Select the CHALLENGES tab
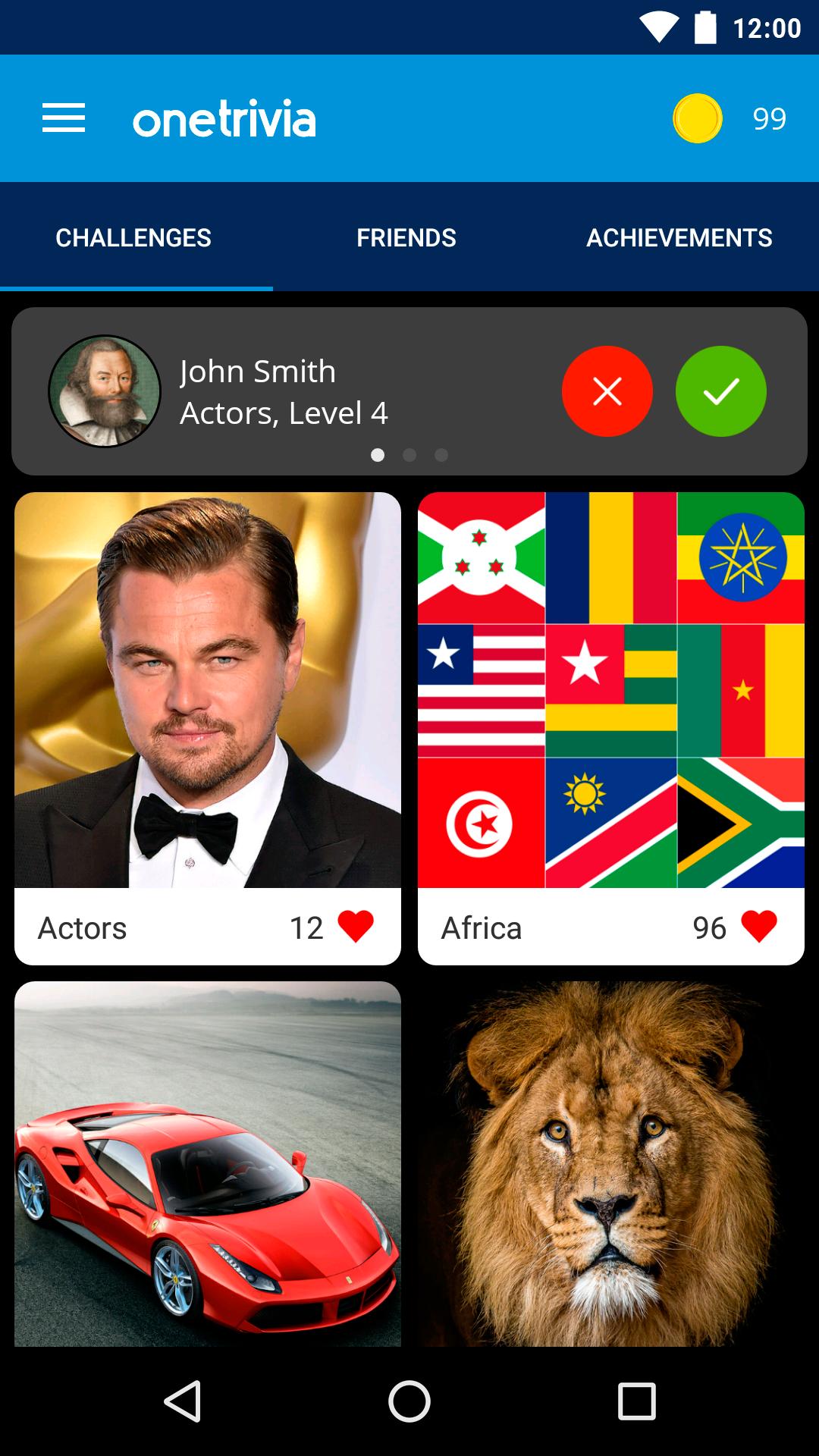 tap(133, 237)
